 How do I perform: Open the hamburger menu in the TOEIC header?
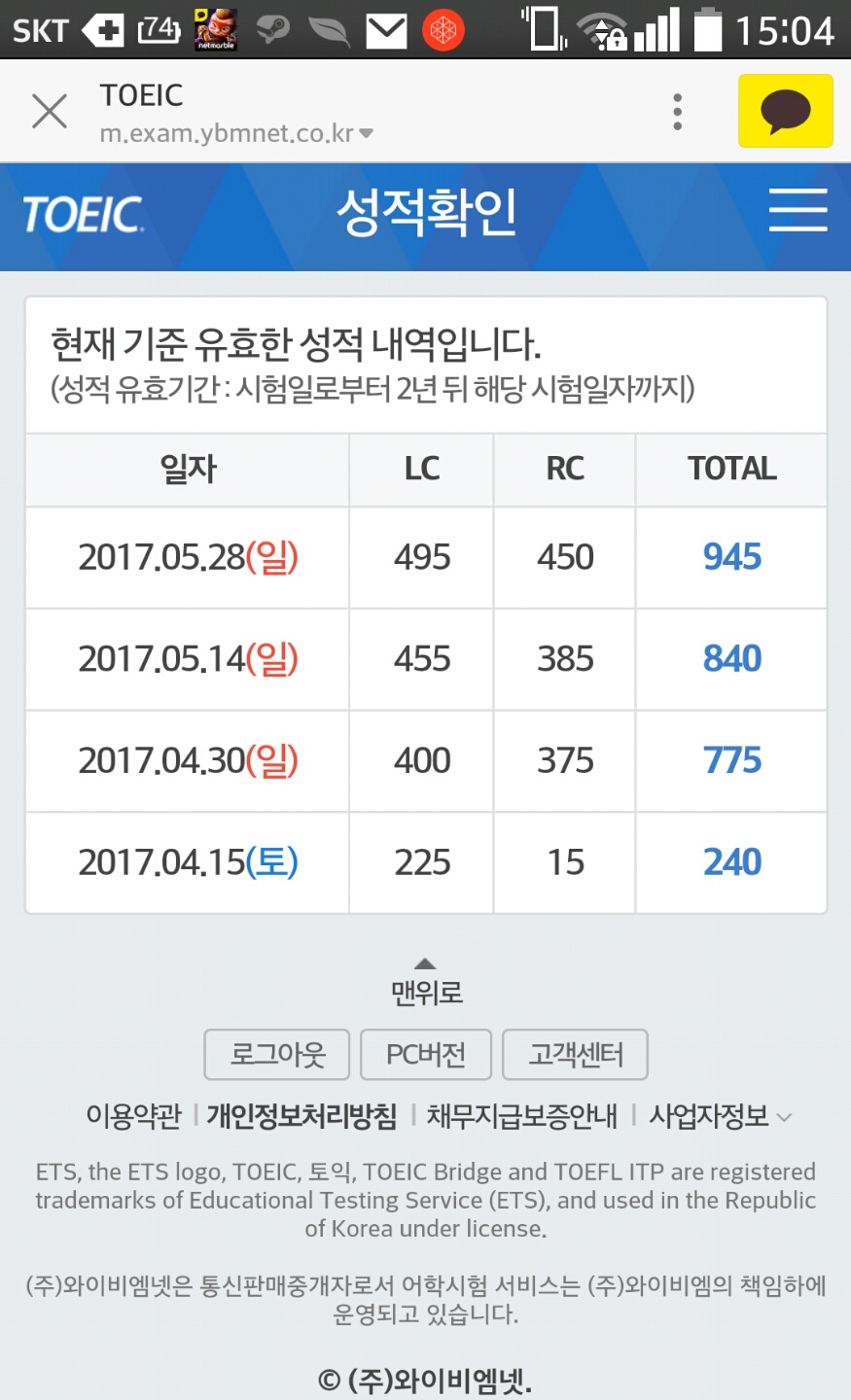pos(798,210)
